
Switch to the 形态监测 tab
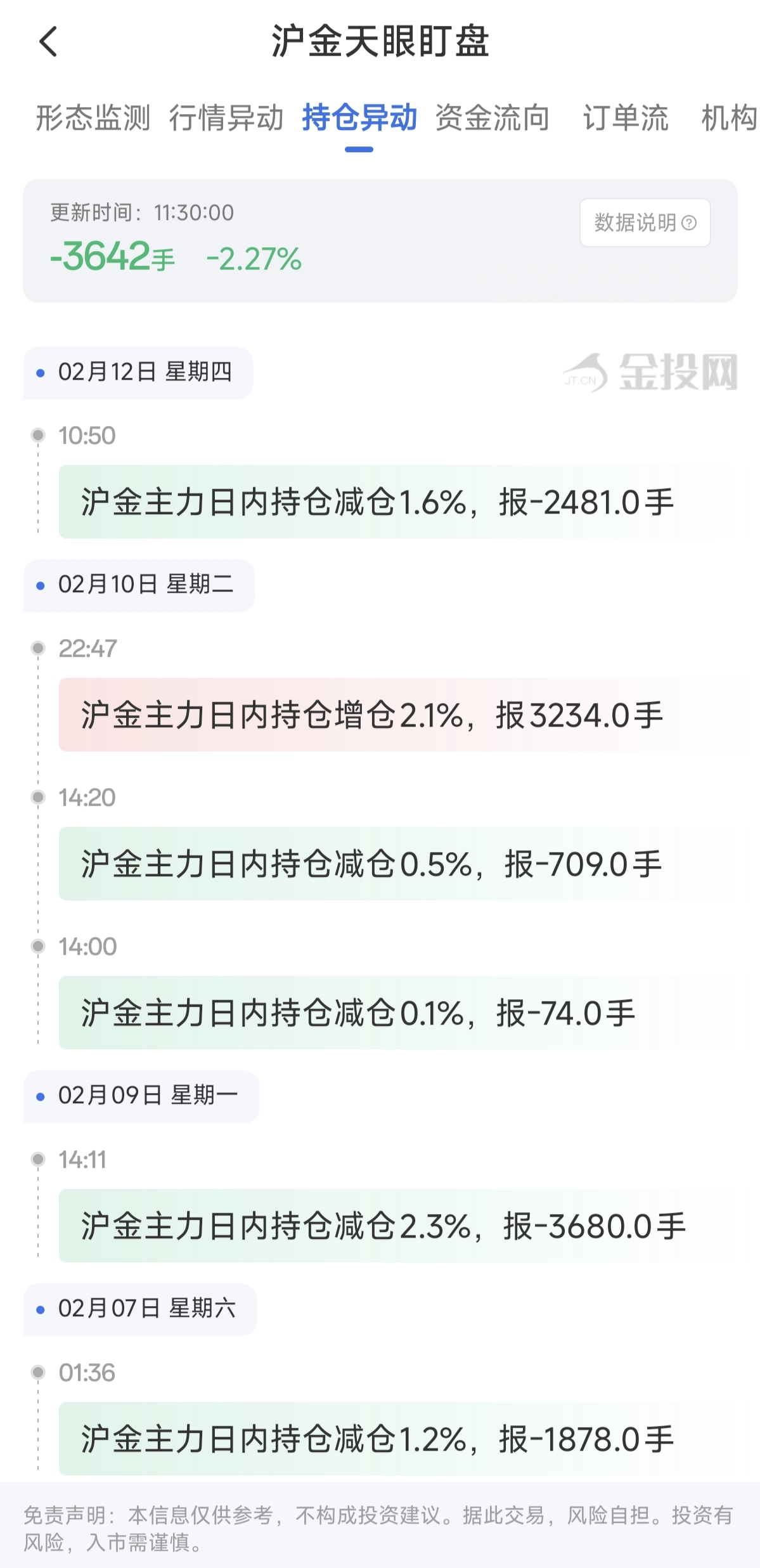[93, 118]
